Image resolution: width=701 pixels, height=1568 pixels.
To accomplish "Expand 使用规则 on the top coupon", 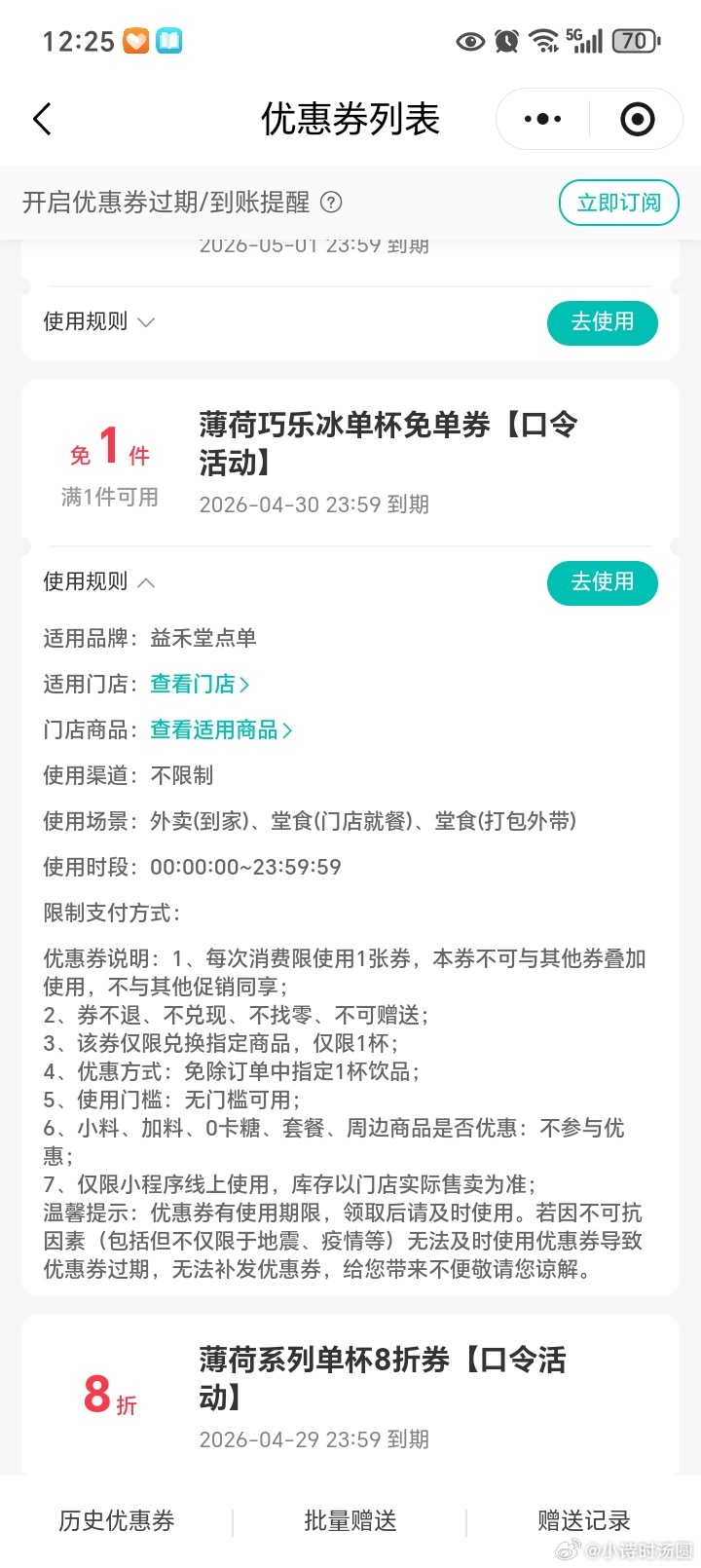I will pos(98,322).
